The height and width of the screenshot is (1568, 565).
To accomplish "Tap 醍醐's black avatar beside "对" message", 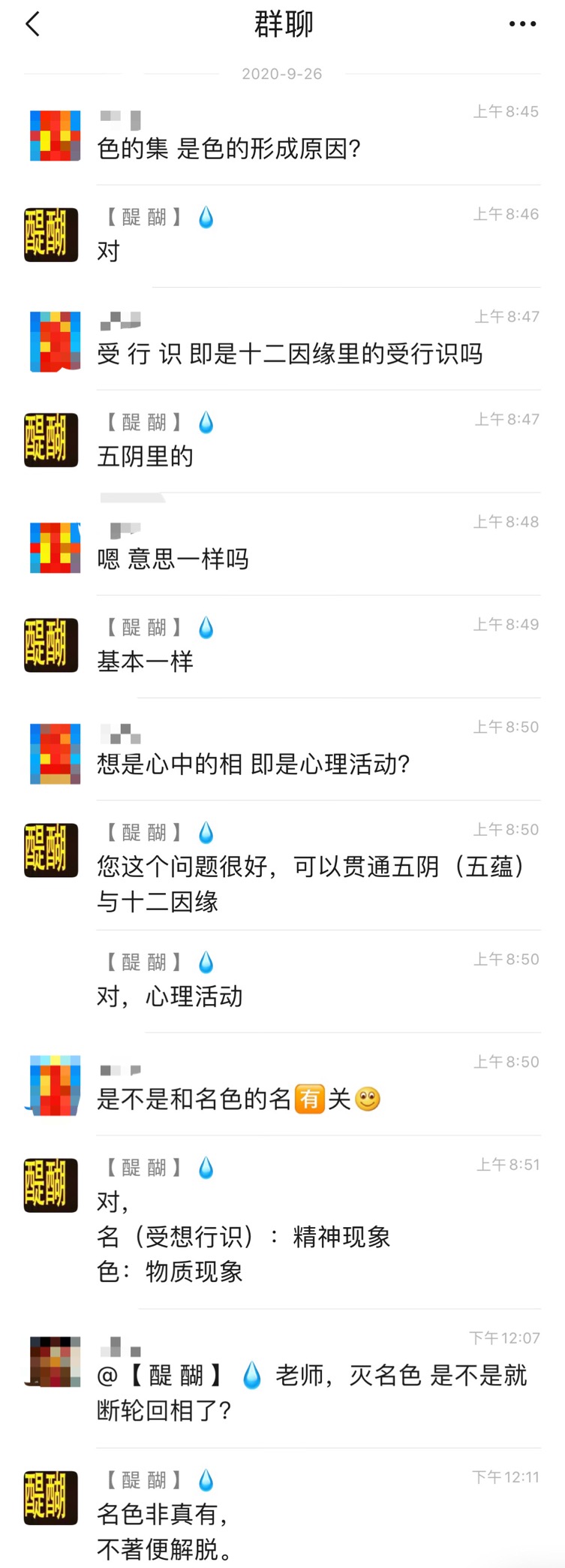I will pyautogui.click(x=50, y=234).
